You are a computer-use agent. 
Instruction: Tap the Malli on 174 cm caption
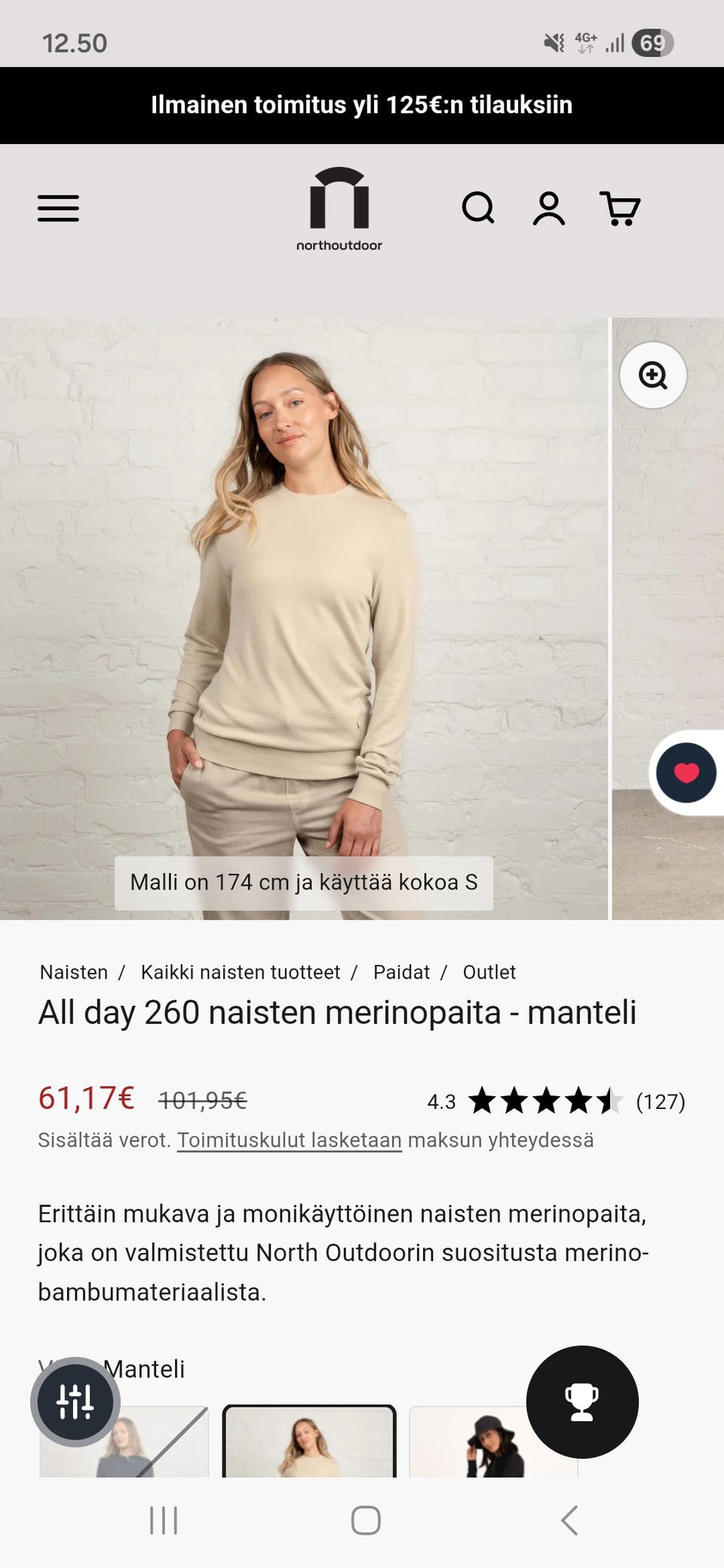304,882
